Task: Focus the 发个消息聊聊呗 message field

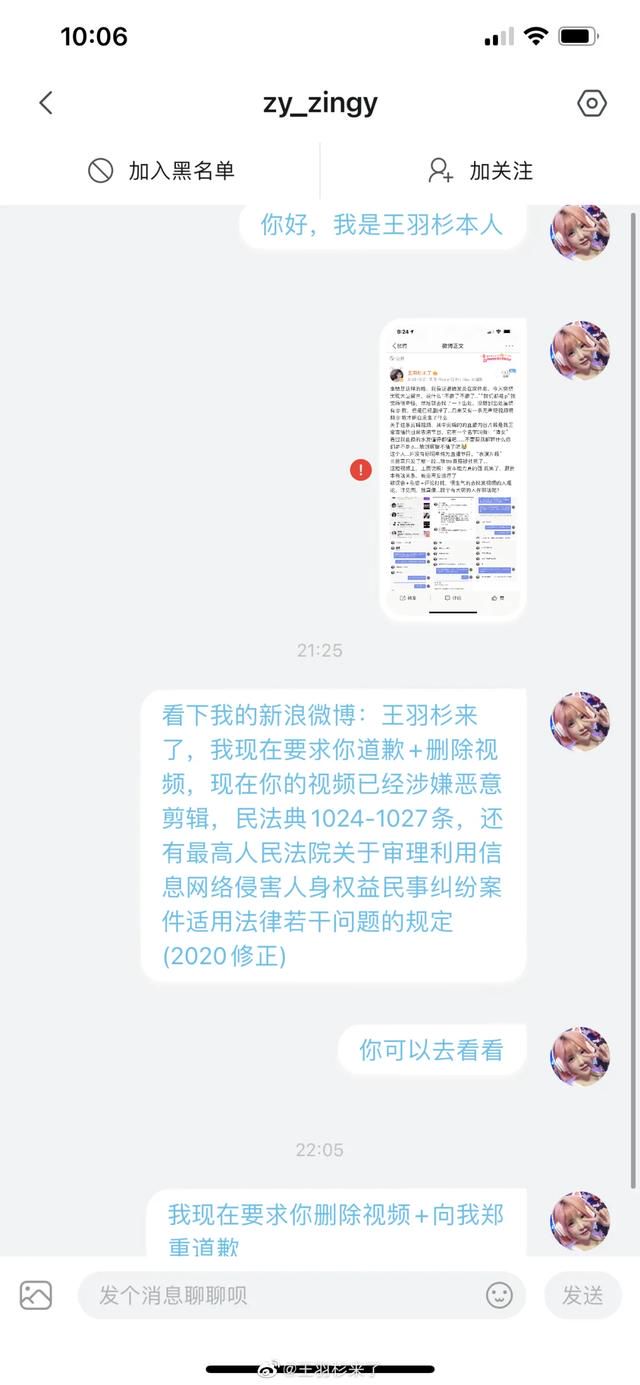Action: [280, 1295]
